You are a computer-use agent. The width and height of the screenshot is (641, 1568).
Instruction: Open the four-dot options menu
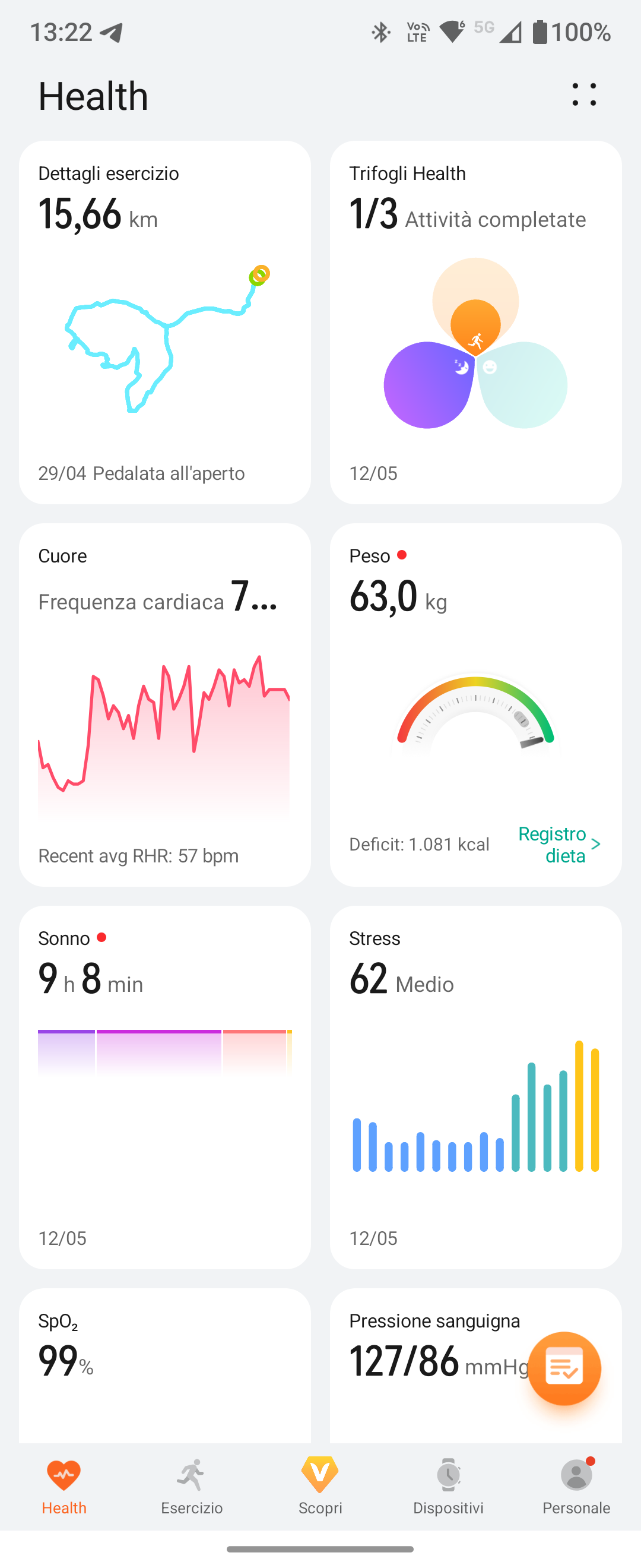[x=584, y=95]
